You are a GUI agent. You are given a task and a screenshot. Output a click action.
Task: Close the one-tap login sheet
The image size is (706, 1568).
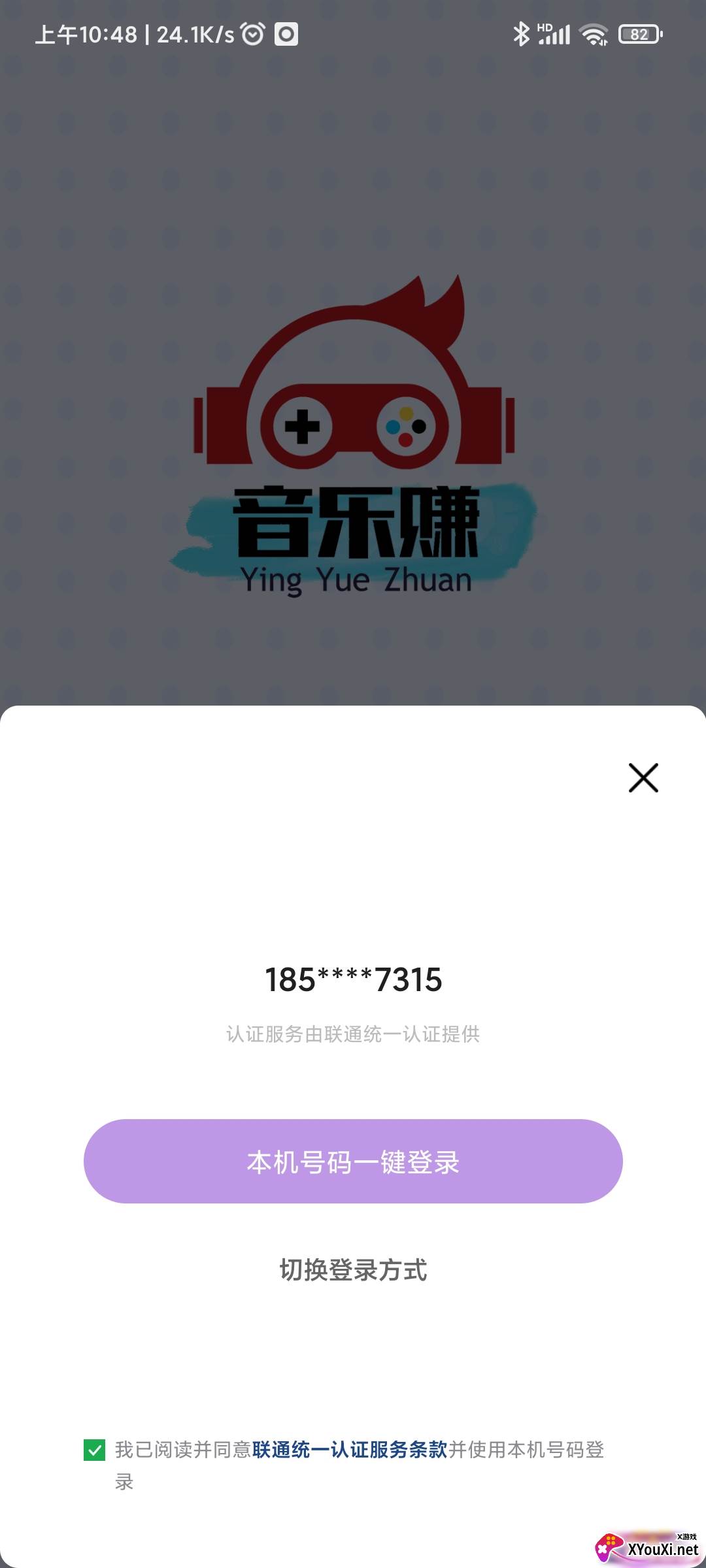click(x=643, y=777)
